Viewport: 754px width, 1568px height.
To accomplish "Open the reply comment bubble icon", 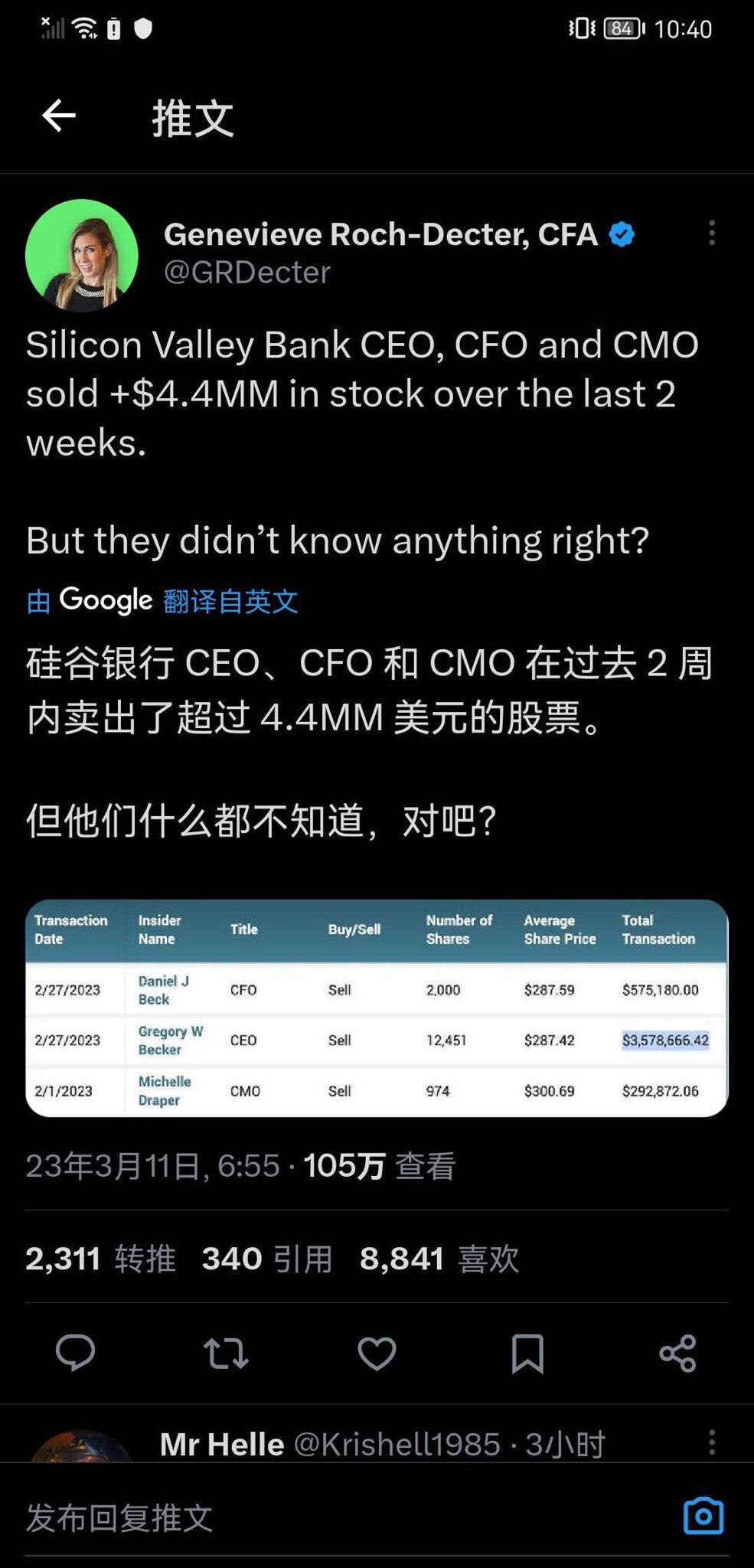I will pos(75,1355).
